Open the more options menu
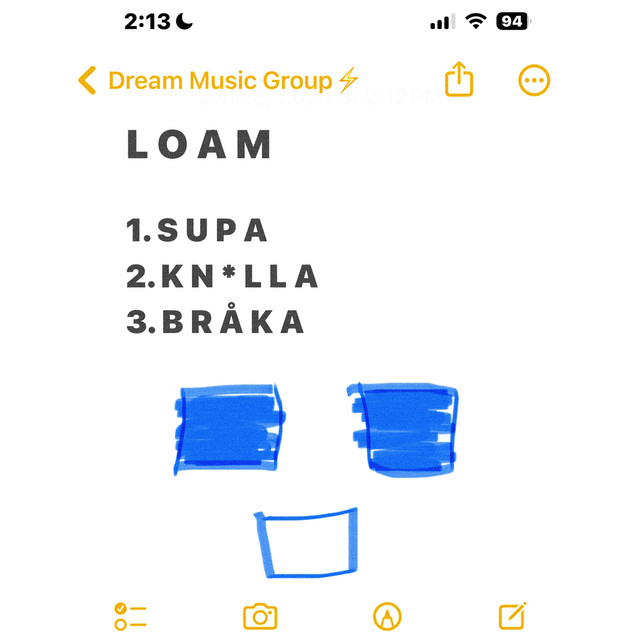640x640 pixels. click(x=534, y=81)
